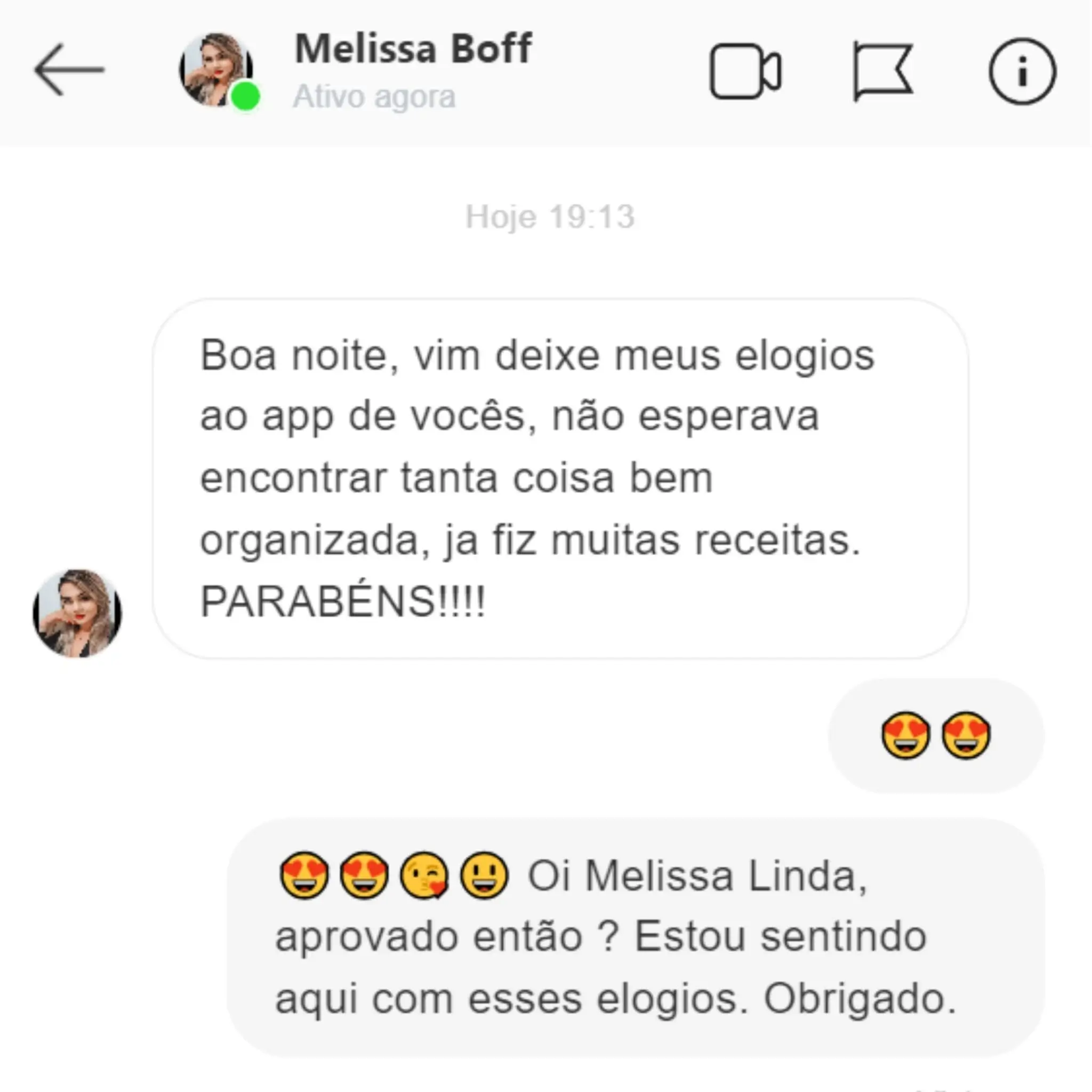The height and width of the screenshot is (1092, 1092).
Task: Open Melissa Boff's profile from header
Action: pyautogui.click(x=413, y=49)
